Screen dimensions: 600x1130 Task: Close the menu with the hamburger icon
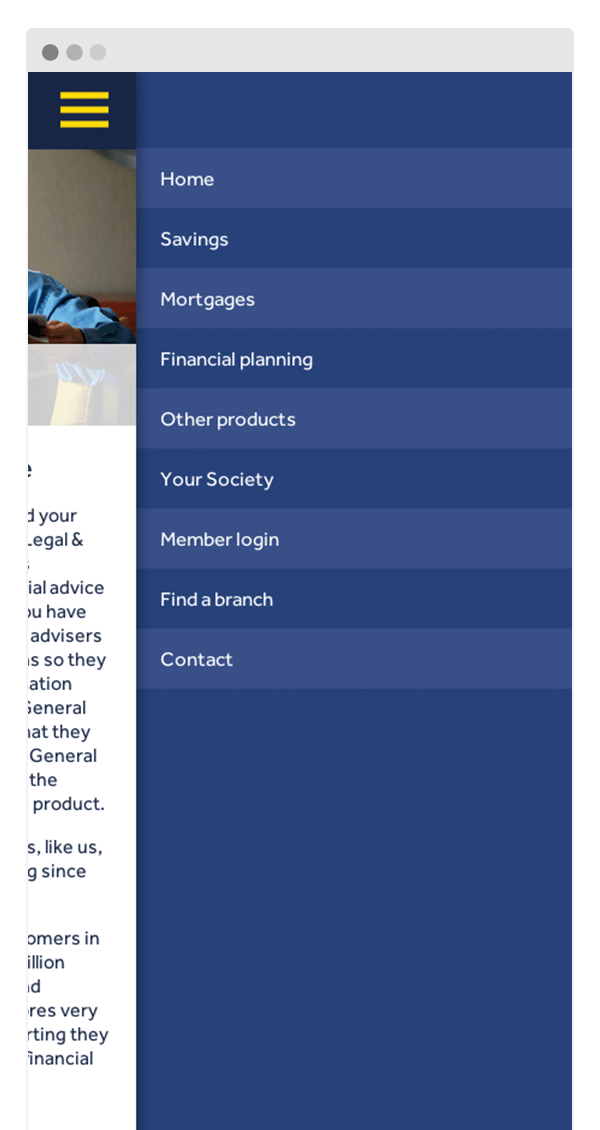tap(84, 110)
